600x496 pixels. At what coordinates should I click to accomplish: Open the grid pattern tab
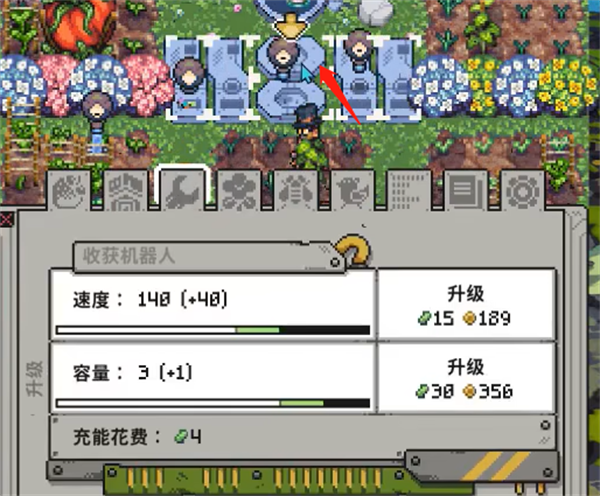(x=407, y=189)
